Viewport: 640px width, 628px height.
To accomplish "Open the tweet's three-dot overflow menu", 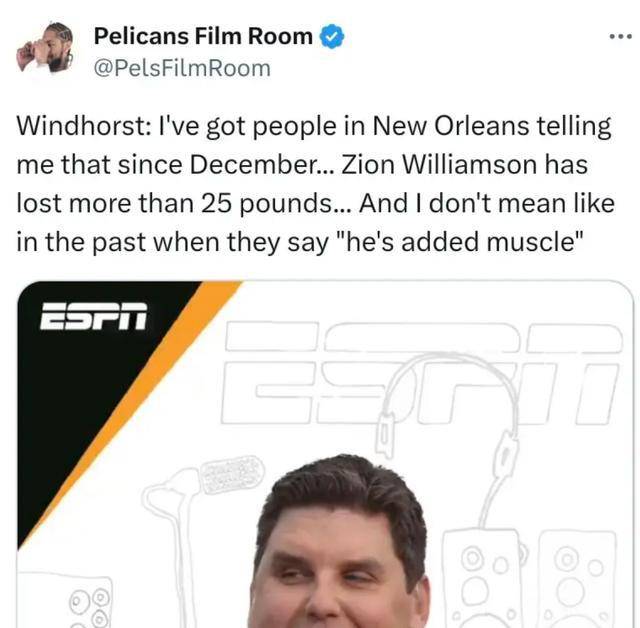I will point(620,37).
